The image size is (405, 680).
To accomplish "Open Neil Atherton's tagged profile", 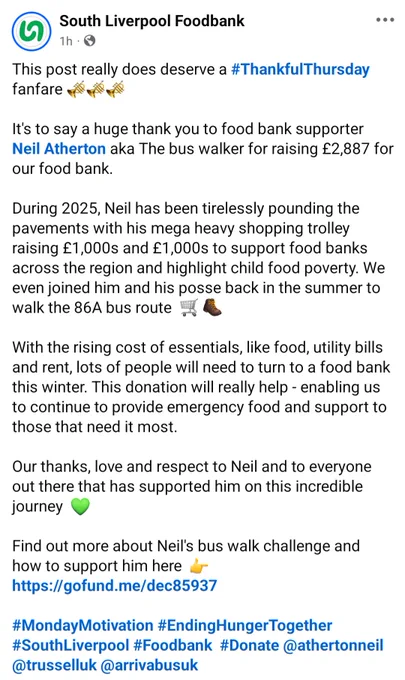I will pyautogui.click(x=59, y=149).
